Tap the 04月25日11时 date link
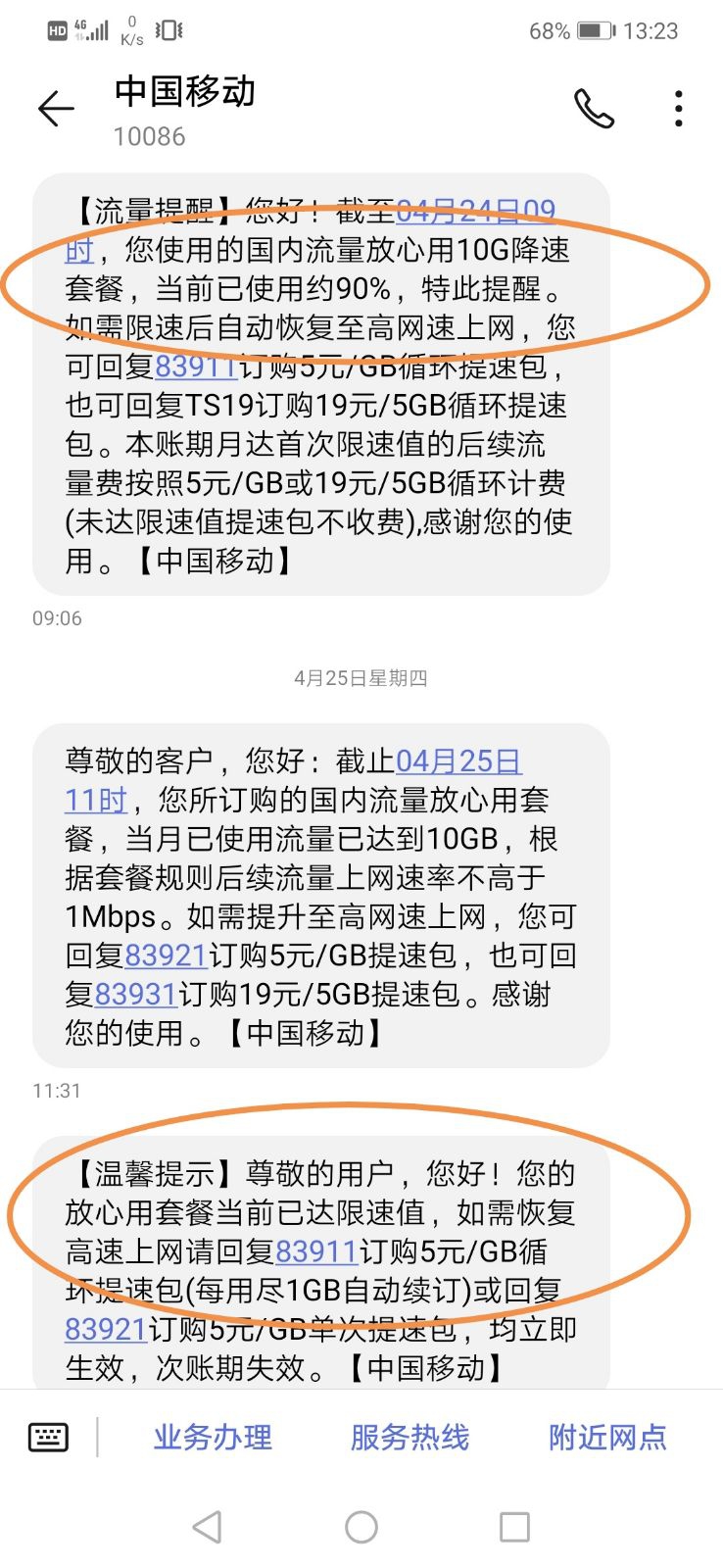Viewport: 723px width, 1568px height. pyautogui.click(x=458, y=761)
